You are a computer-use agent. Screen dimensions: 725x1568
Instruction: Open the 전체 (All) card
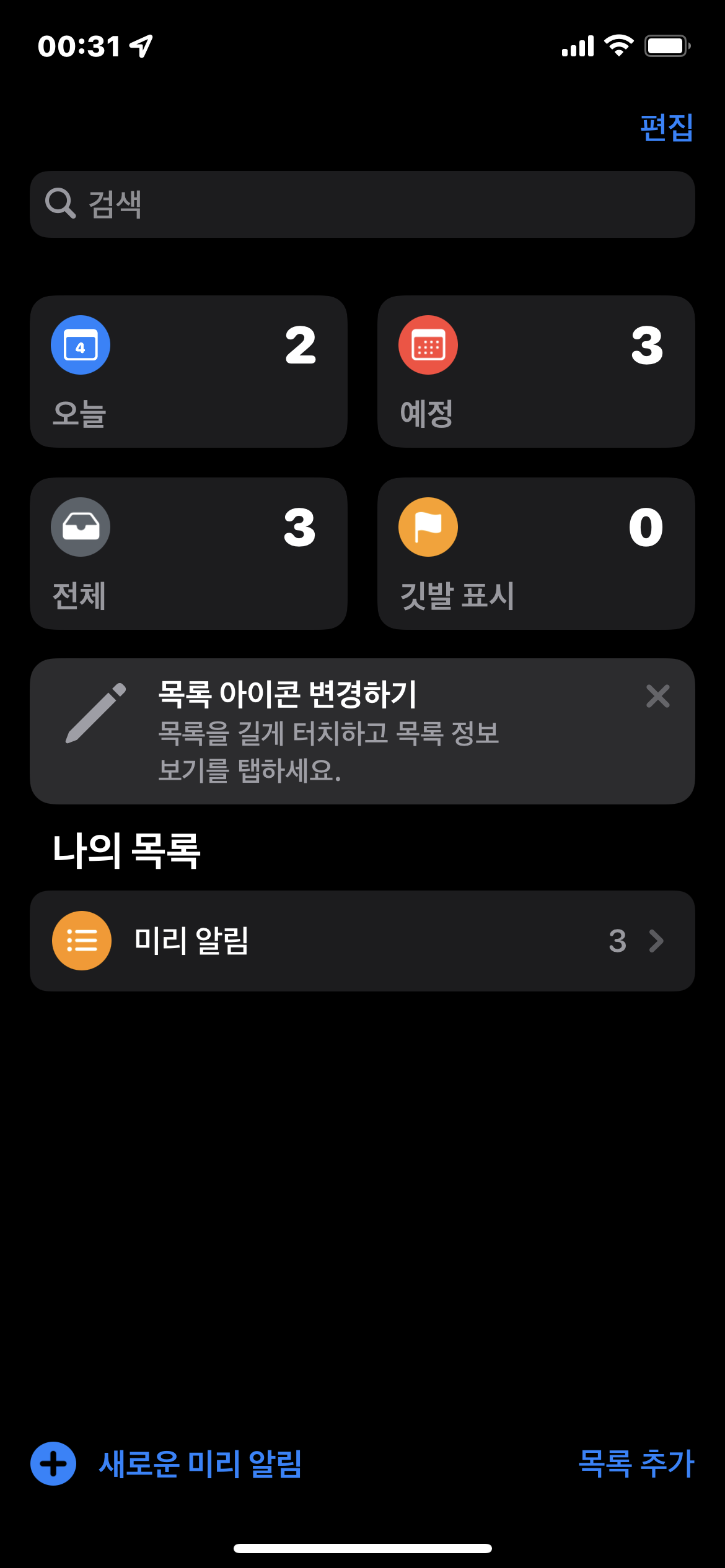click(x=188, y=554)
